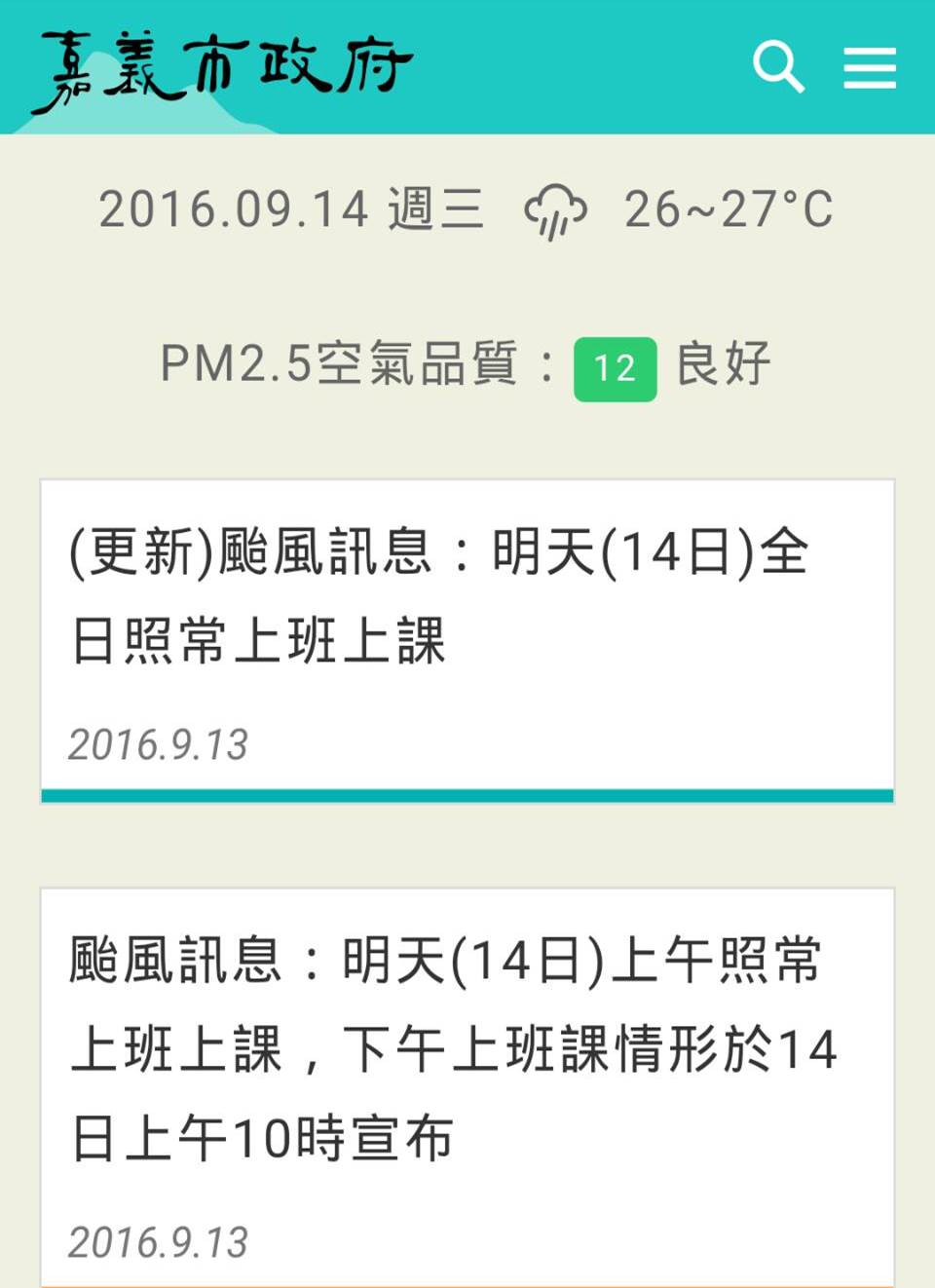Open the hamburger menu
935x1288 pixels.
pos(869,67)
